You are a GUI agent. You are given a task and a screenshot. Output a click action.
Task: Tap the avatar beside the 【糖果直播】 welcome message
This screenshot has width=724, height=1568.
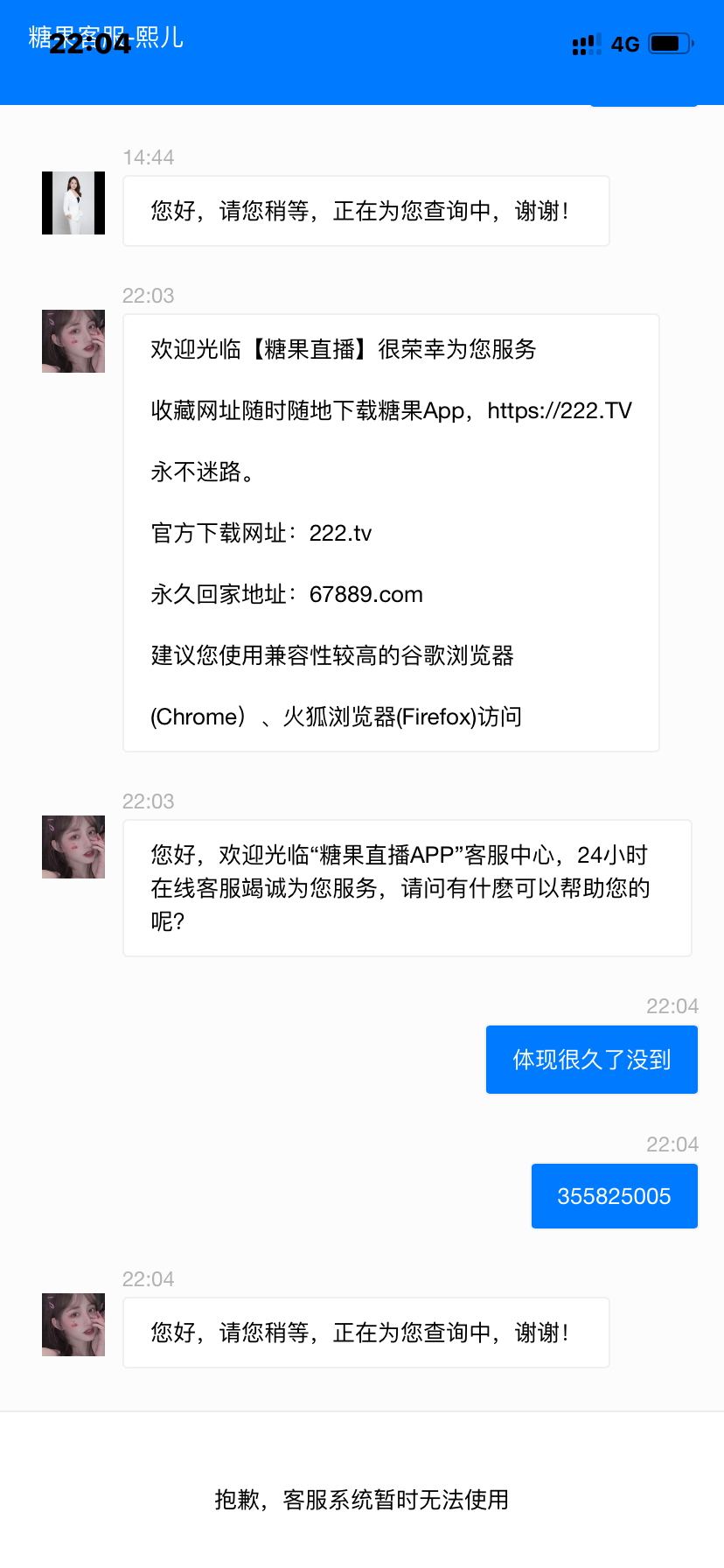73,341
